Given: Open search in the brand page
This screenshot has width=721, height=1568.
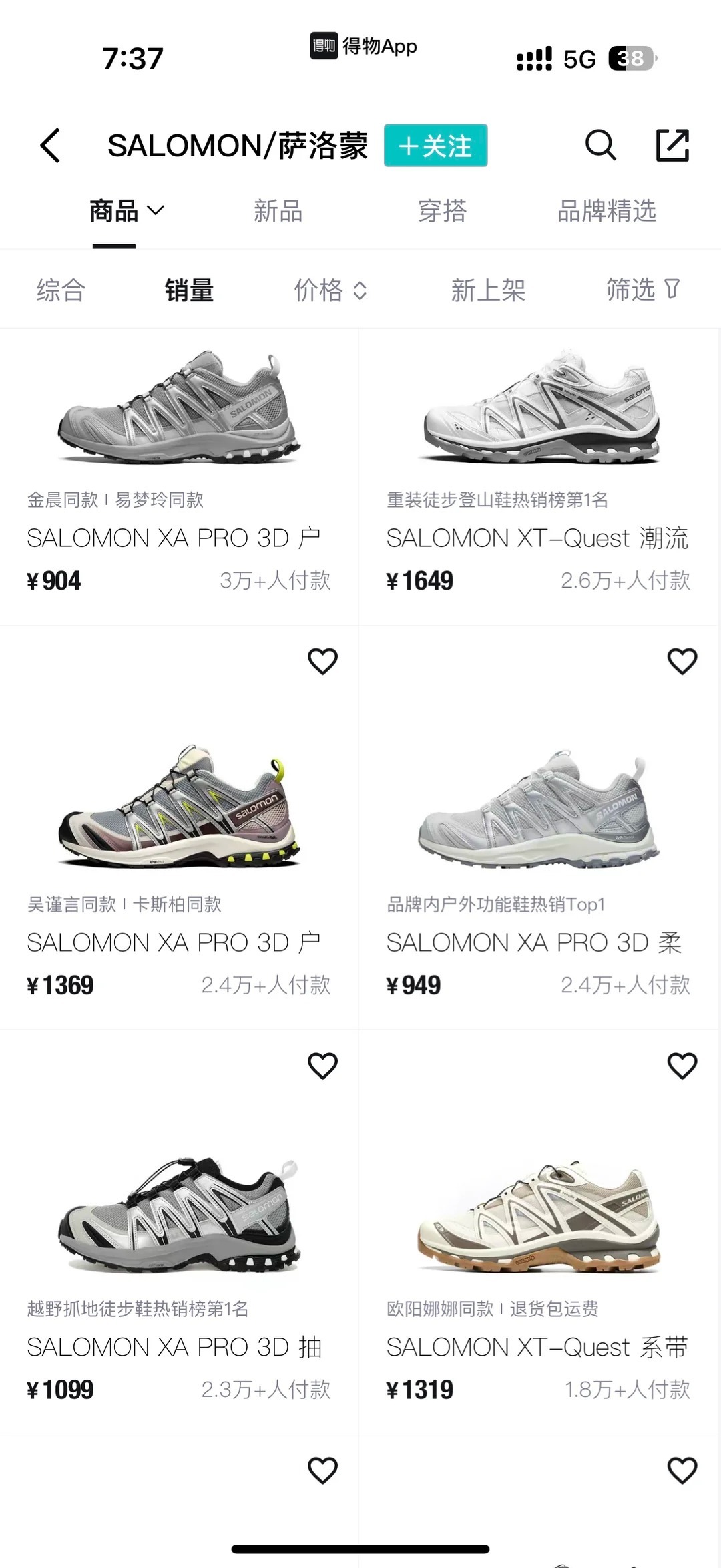Looking at the screenshot, I should tap(599, 145).
